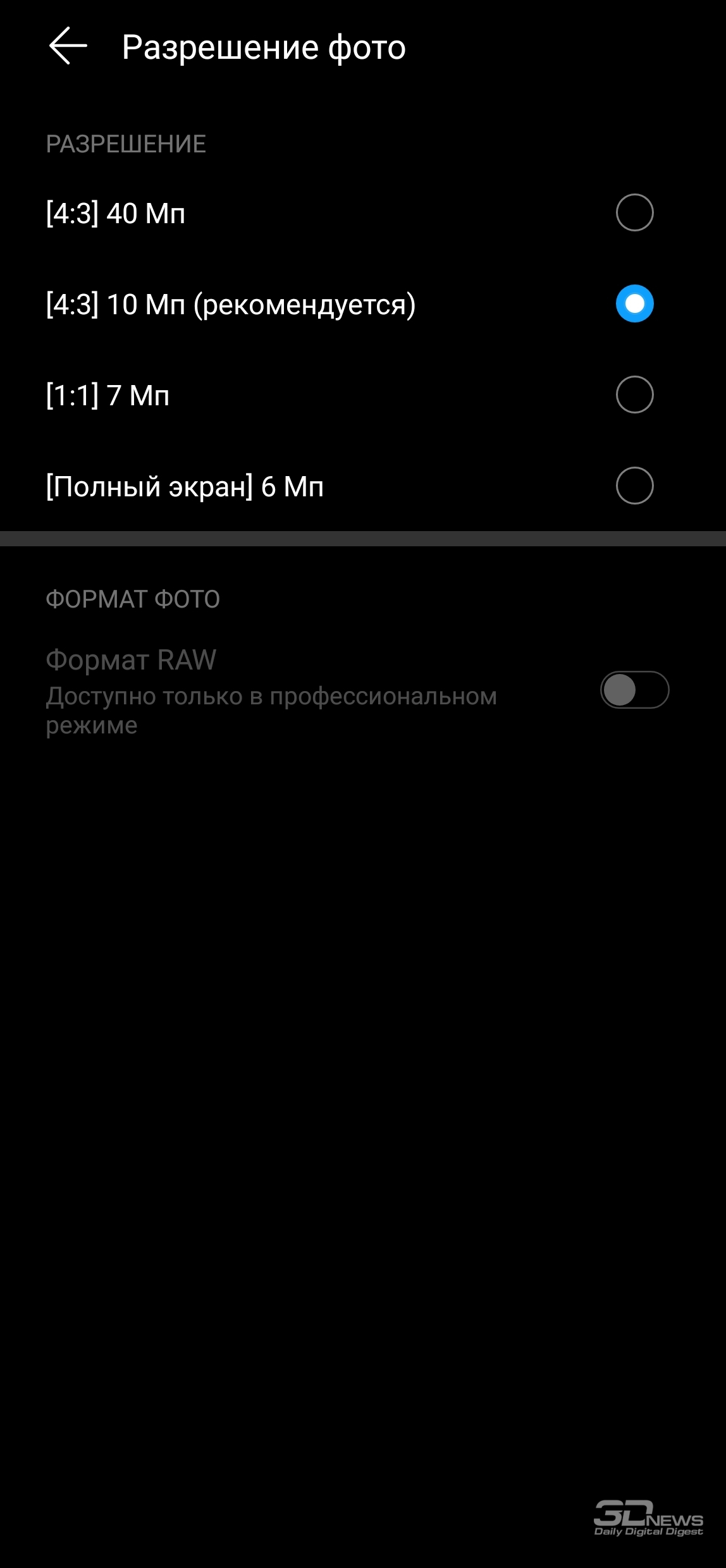Go back from Разрешение фото screen
The image size is (726, 1568).
coord(68,46)
